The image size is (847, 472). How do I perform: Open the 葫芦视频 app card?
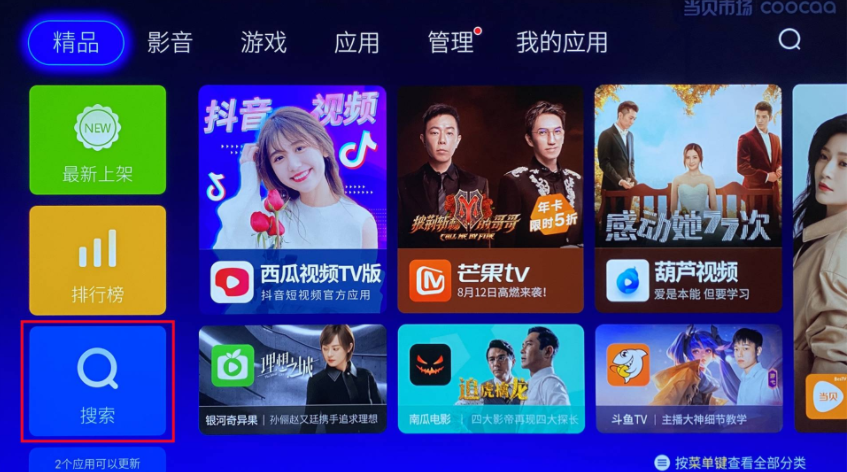[x=688, y=197]
